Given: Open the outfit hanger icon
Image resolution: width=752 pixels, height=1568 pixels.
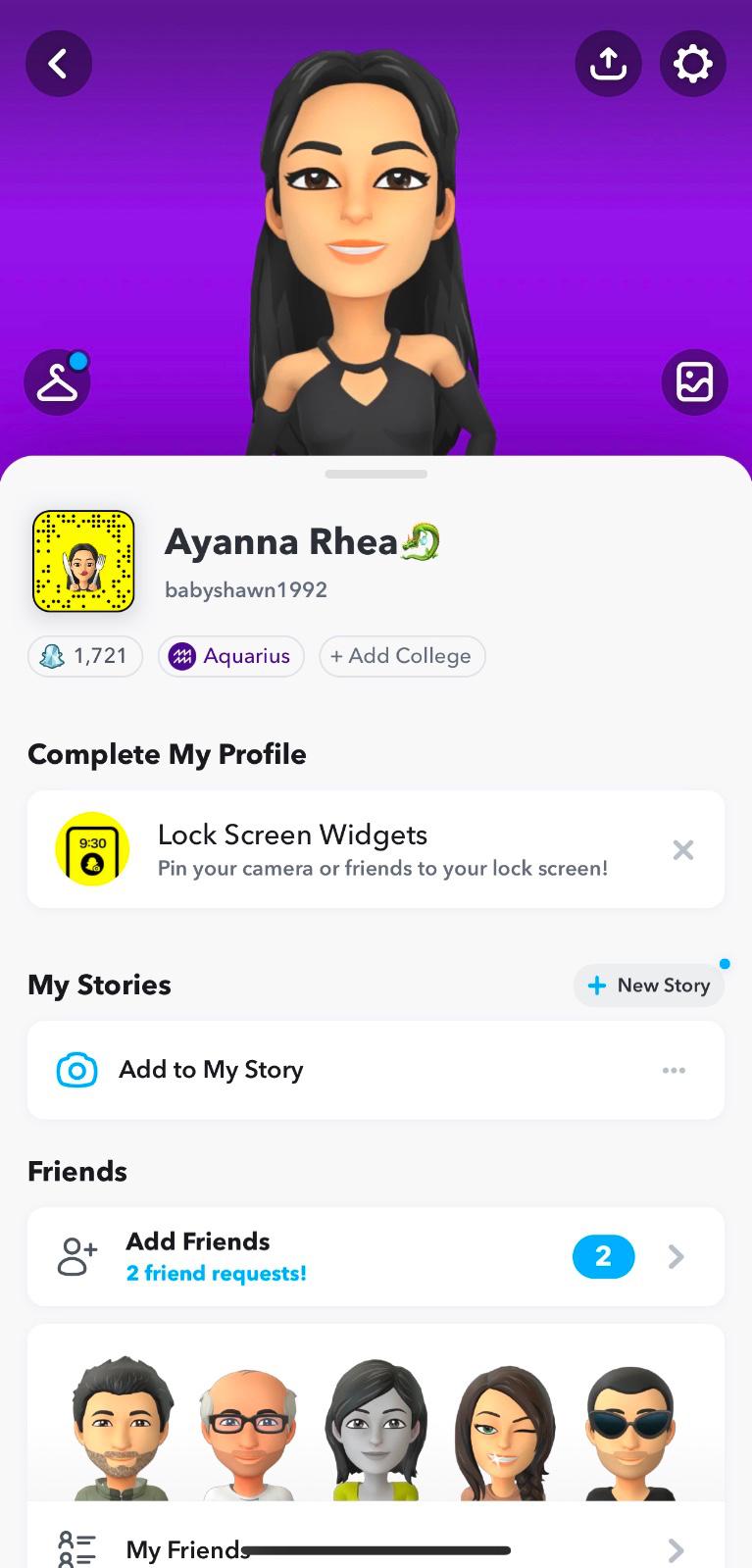Looking at the screenshot, I should (x=57, y=382).
